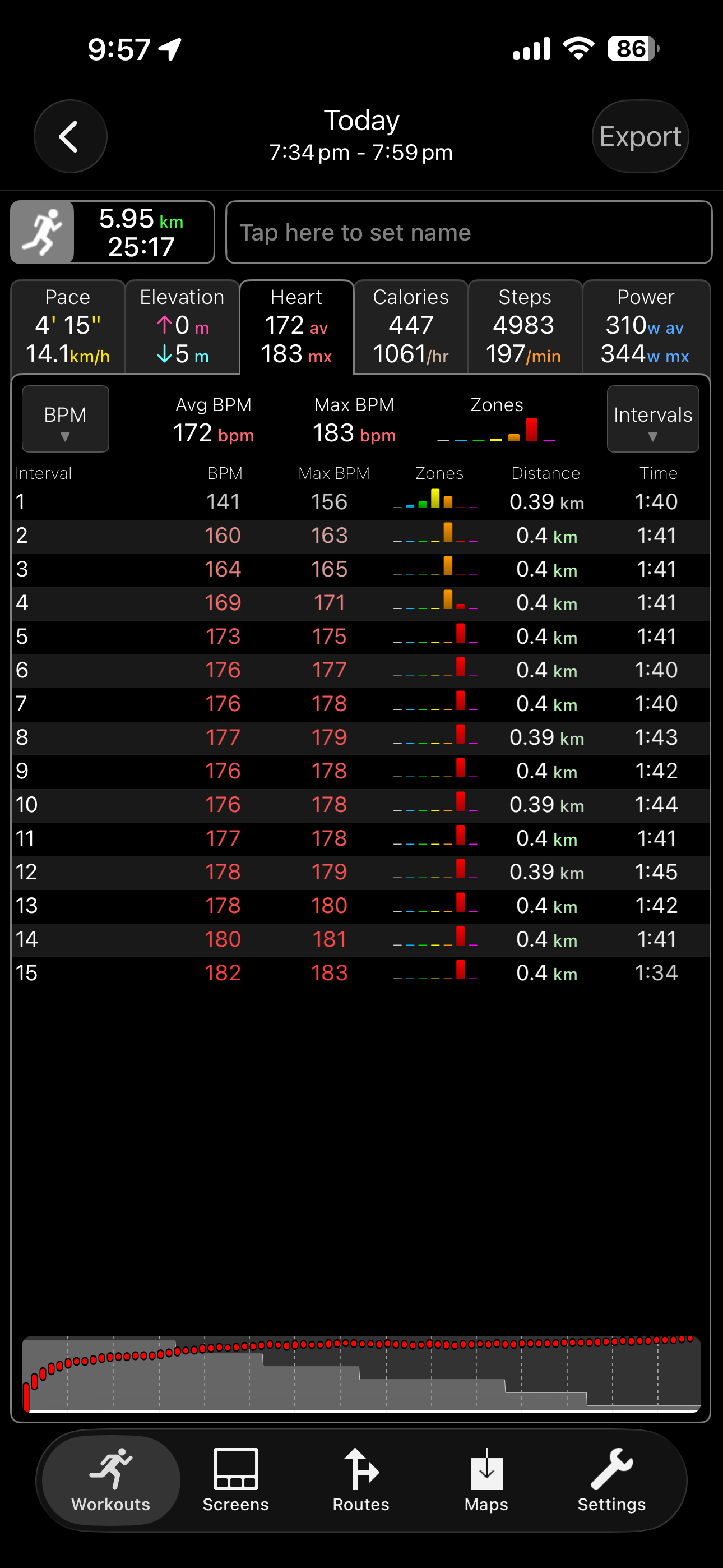The height and width of the screenshot is (1568, 723).
Task: Expand the Intervals dropdown
Action: [x=652, y=419]
